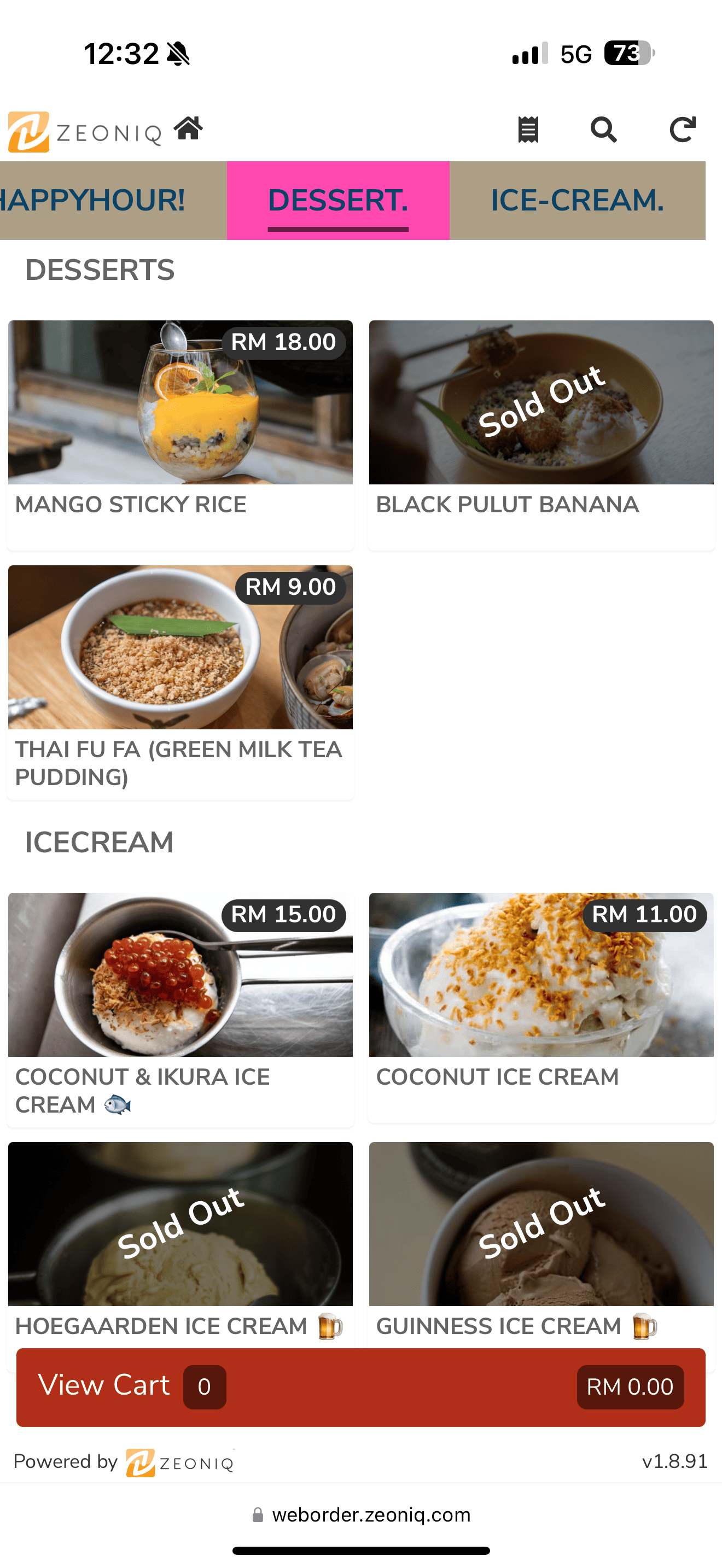Open the home page via the house icon
Viewport: 722px width, 1568px height.
click(x=189, y=128)
